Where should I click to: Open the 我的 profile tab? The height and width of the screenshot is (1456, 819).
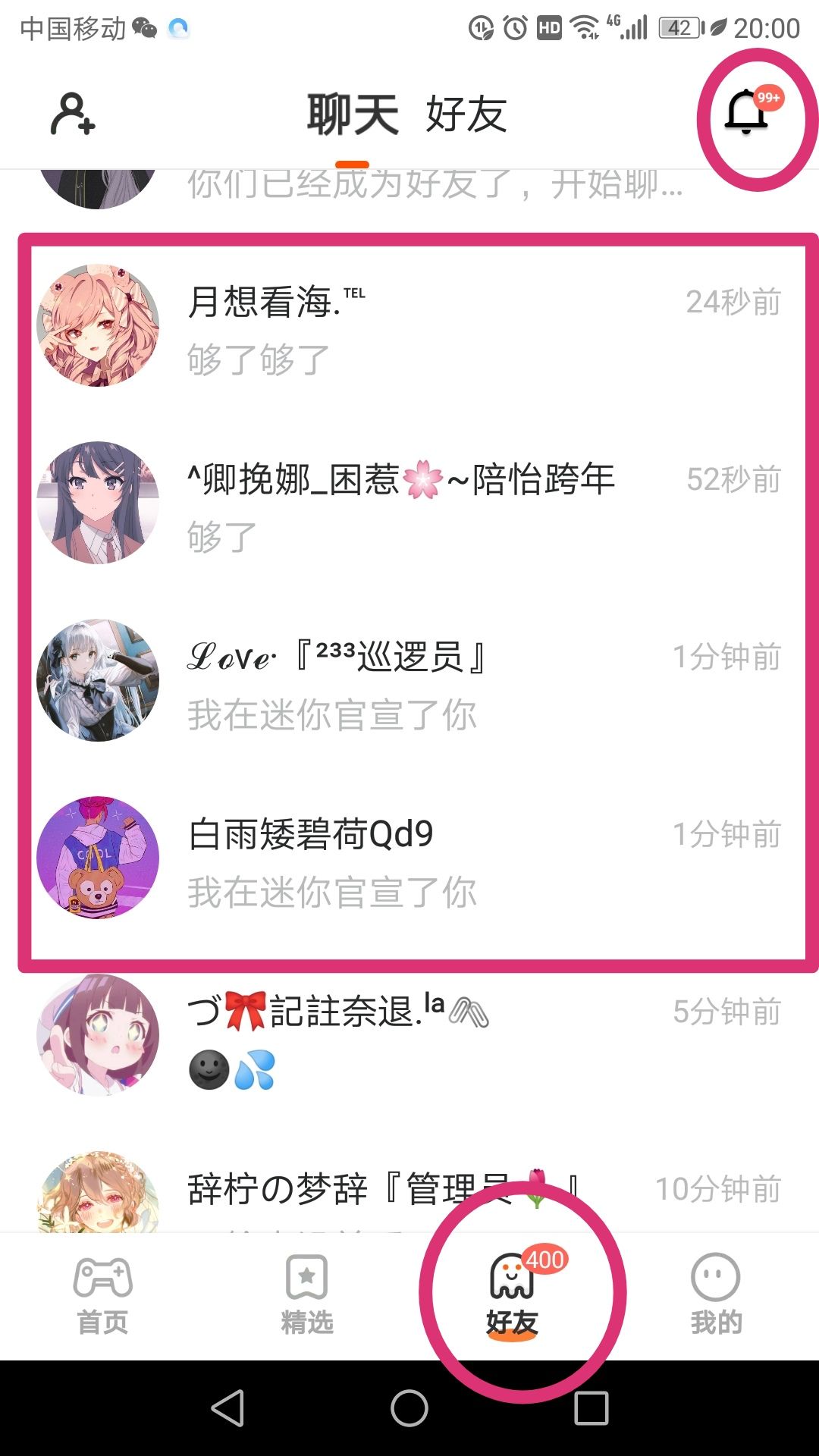click(716, 1296)
